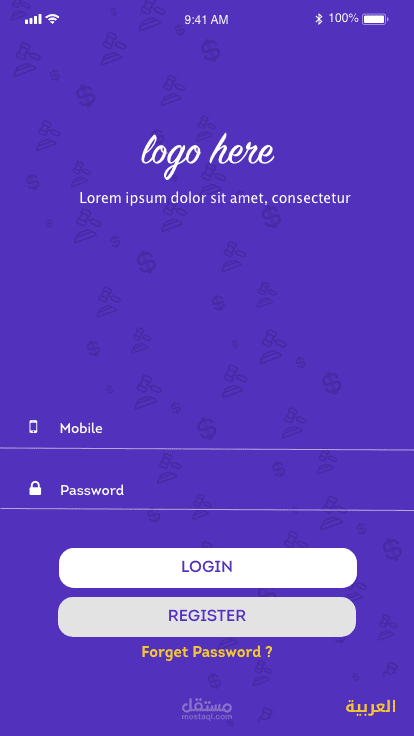Viewport: 414px width, 736px height.
Task: Open the Forget Password link
Action: tap(207, 652)
